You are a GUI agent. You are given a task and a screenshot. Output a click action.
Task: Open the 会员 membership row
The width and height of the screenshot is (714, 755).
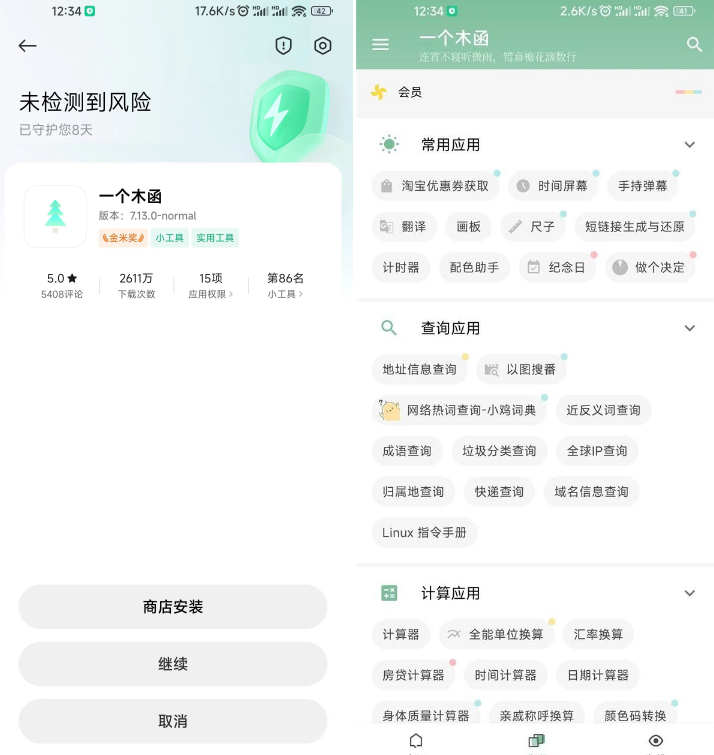(x=535, y=92)
